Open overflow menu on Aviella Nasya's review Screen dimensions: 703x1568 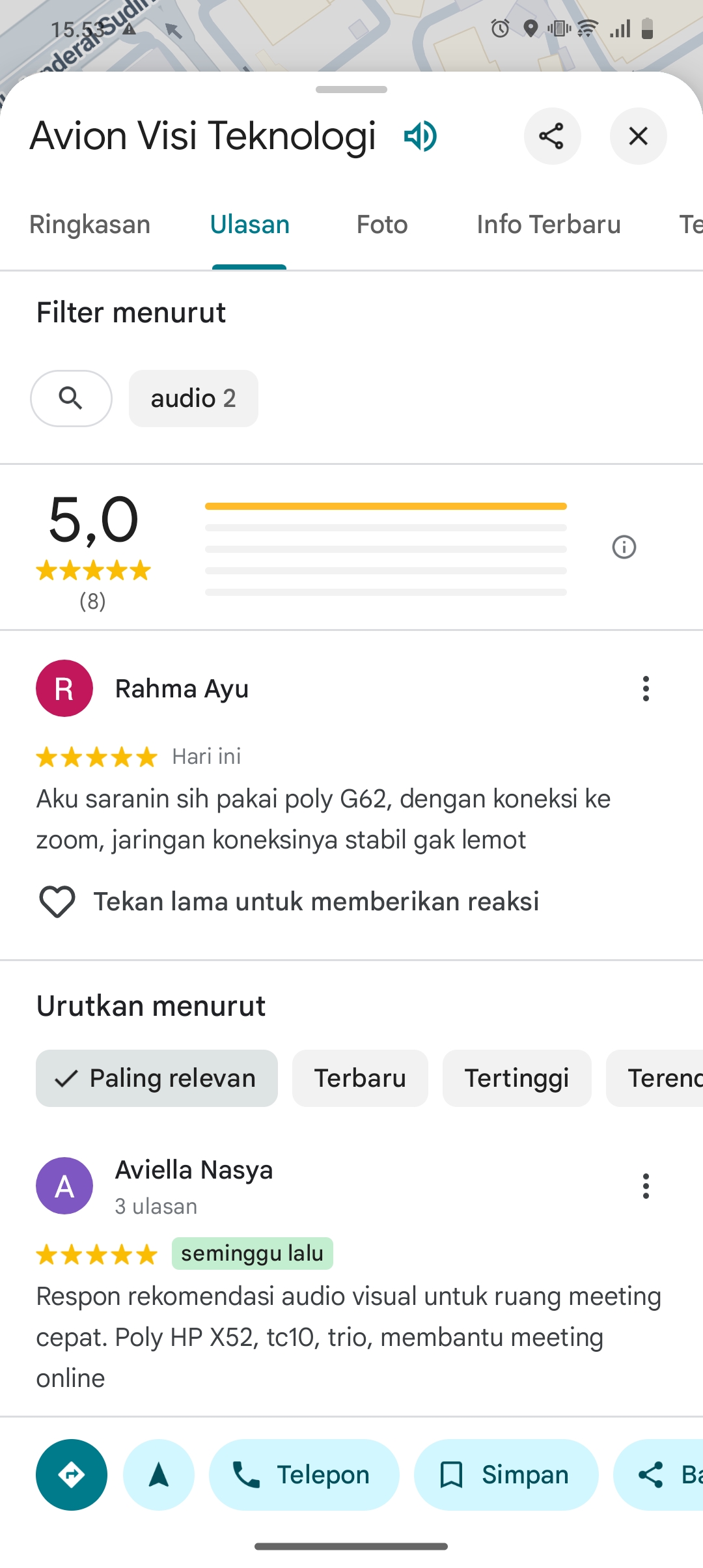pyautogui.click(x=646, y=1186)
